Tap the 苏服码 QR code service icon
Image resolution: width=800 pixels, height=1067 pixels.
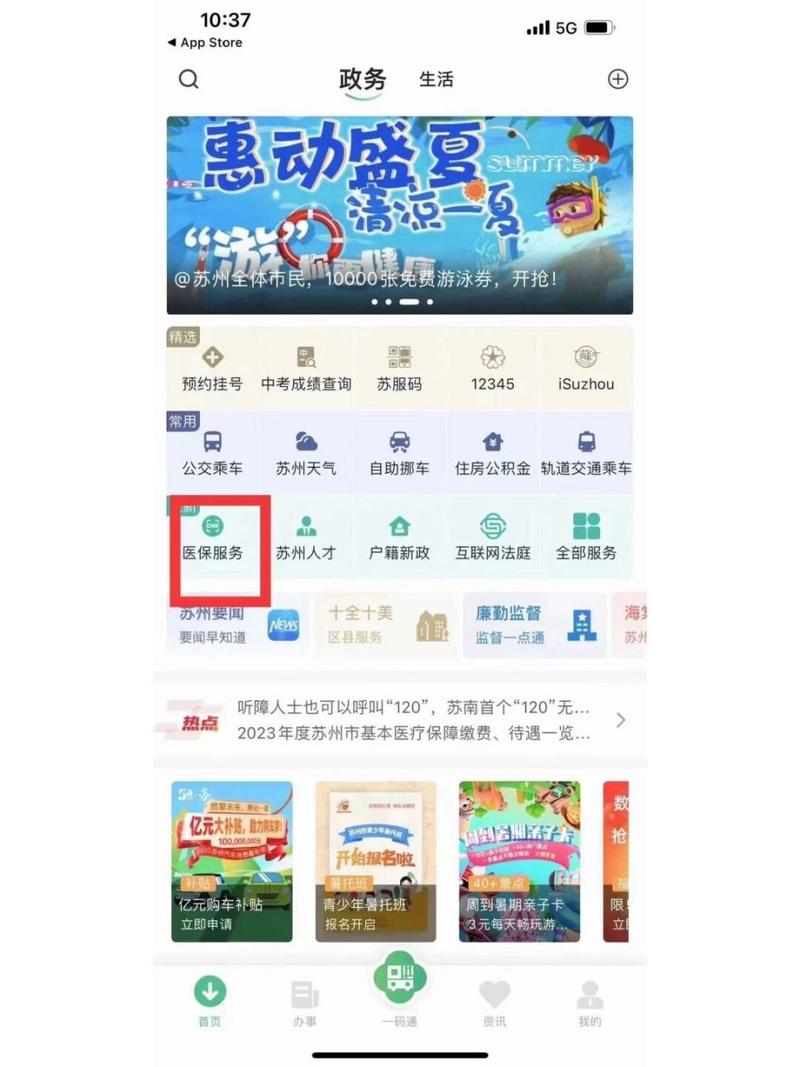pos(399,365)
